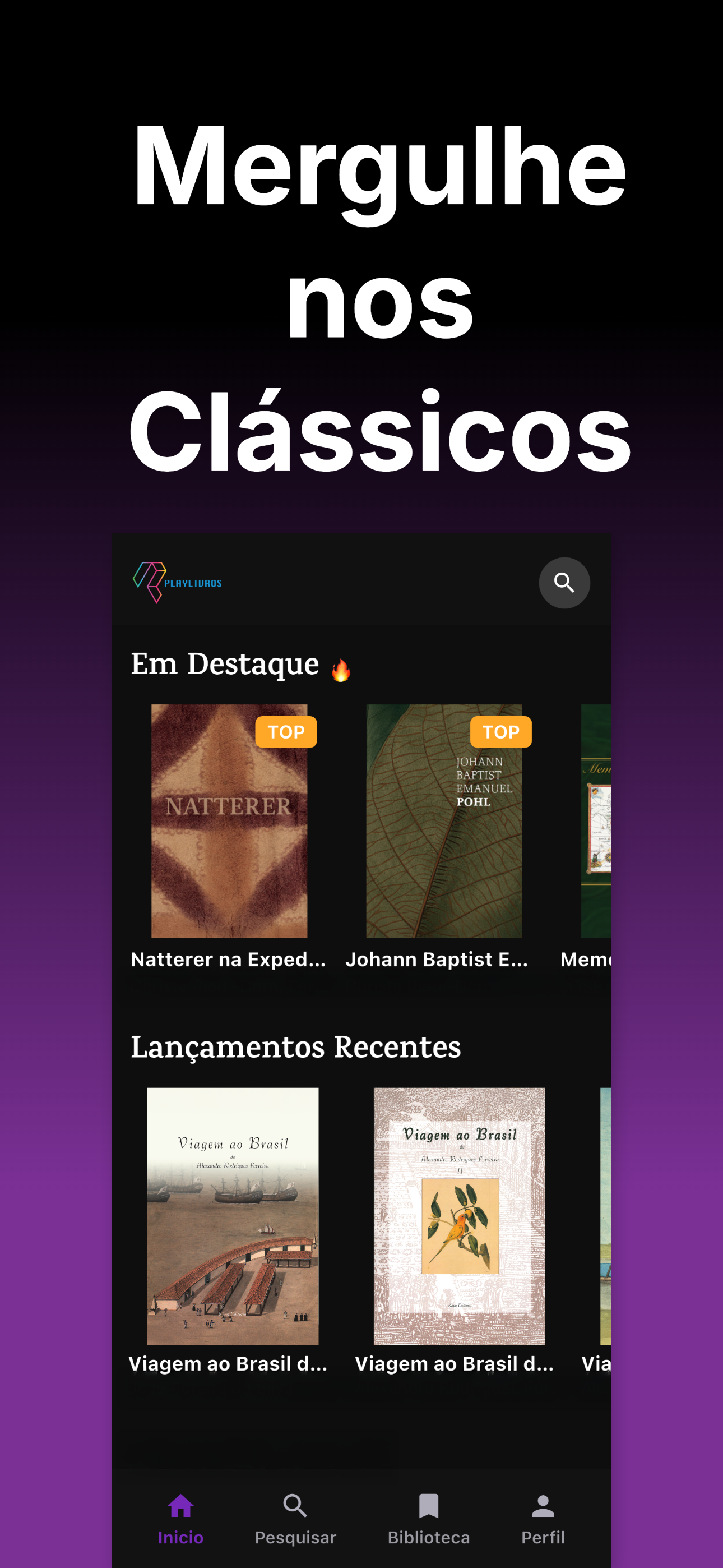Open the Natterer book cover
723x1568 pixels.
[x=229, y=822]
